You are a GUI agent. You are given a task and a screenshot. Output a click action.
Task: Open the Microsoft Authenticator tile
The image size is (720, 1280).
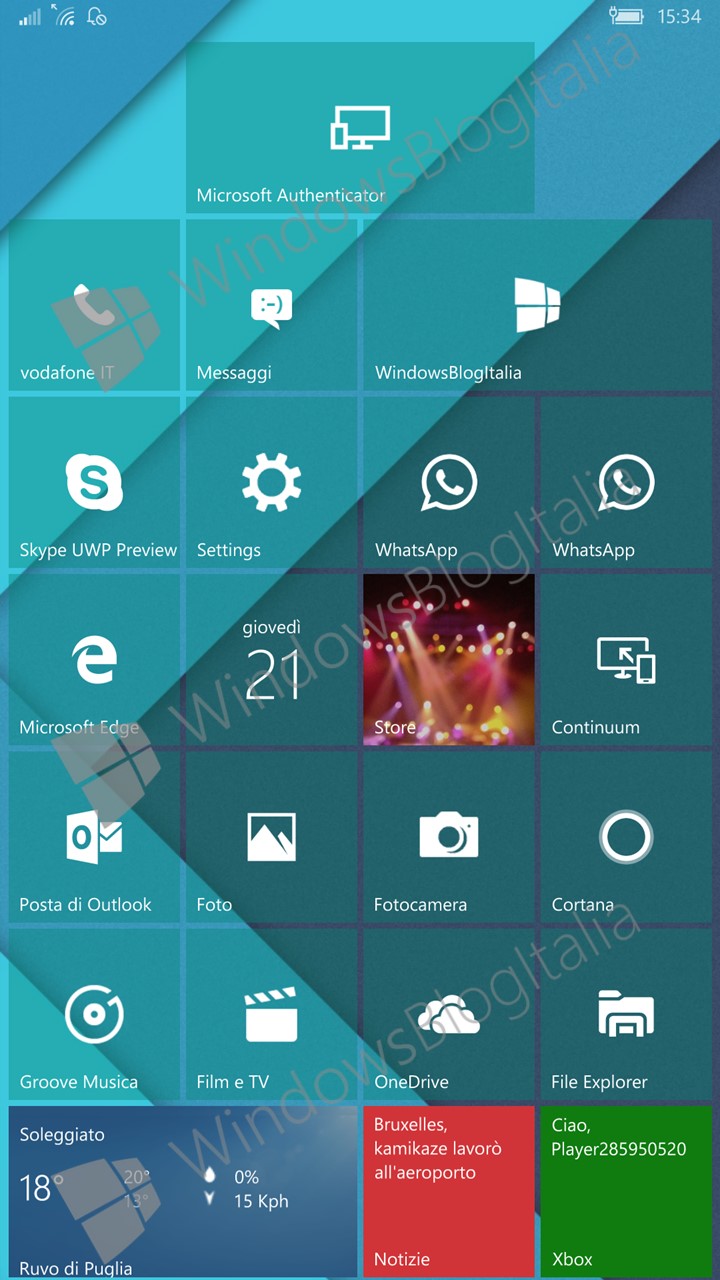(x=360, y=127)
